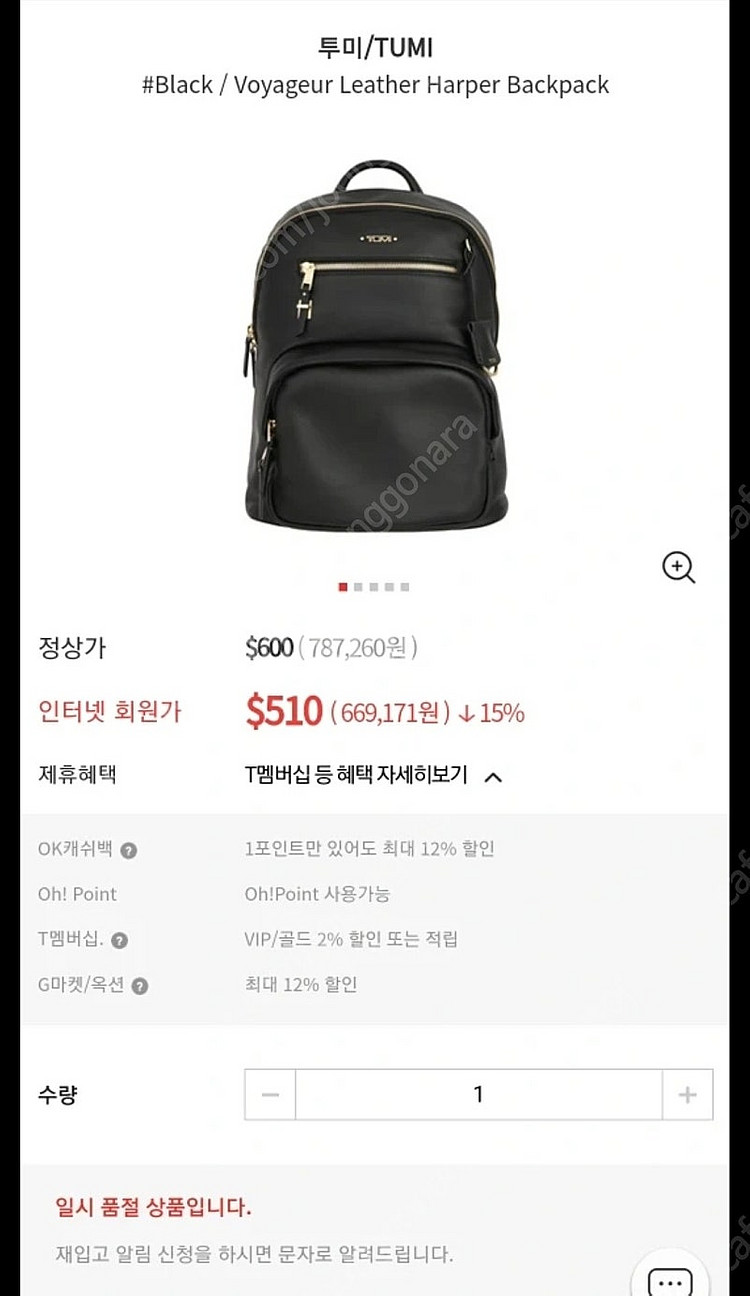This screenshot has width=750, height=1296.
Task: View the TUMI backpack product image
Action: [375, 345]
